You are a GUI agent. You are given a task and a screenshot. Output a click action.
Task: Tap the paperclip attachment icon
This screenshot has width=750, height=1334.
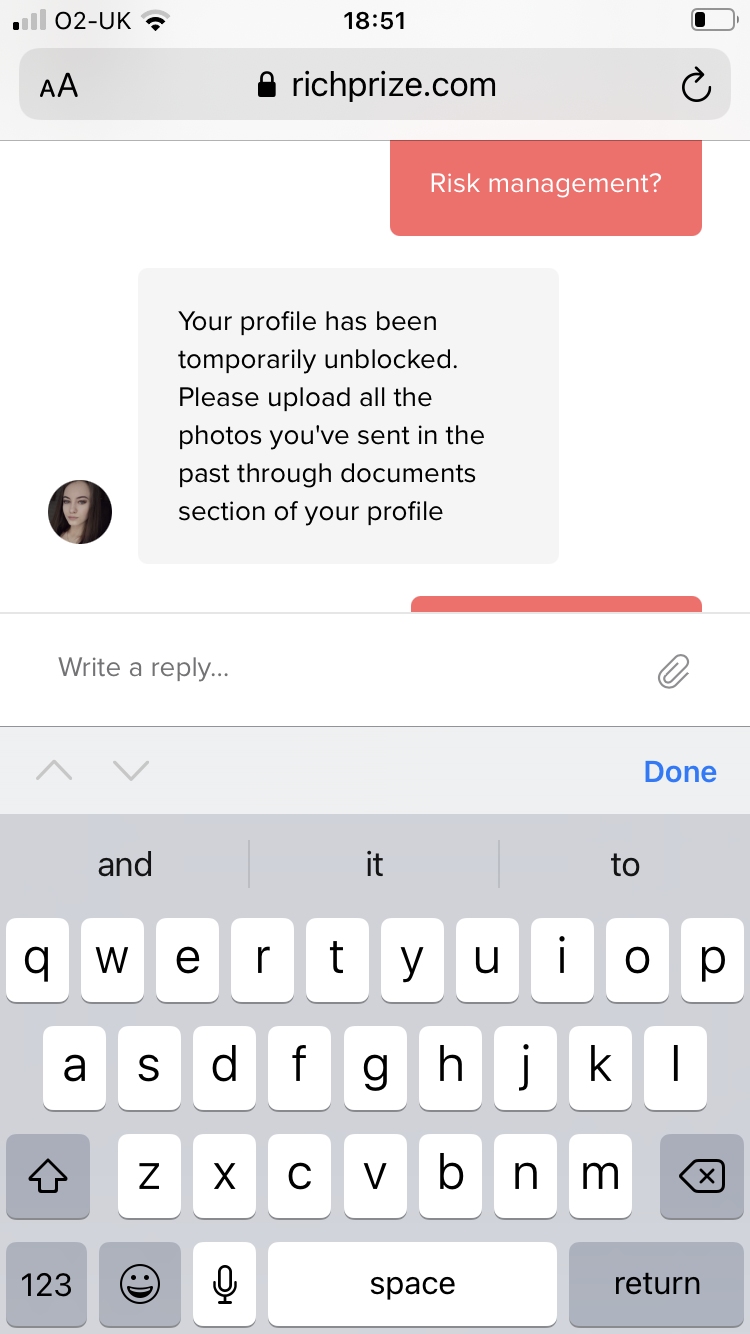674,671
